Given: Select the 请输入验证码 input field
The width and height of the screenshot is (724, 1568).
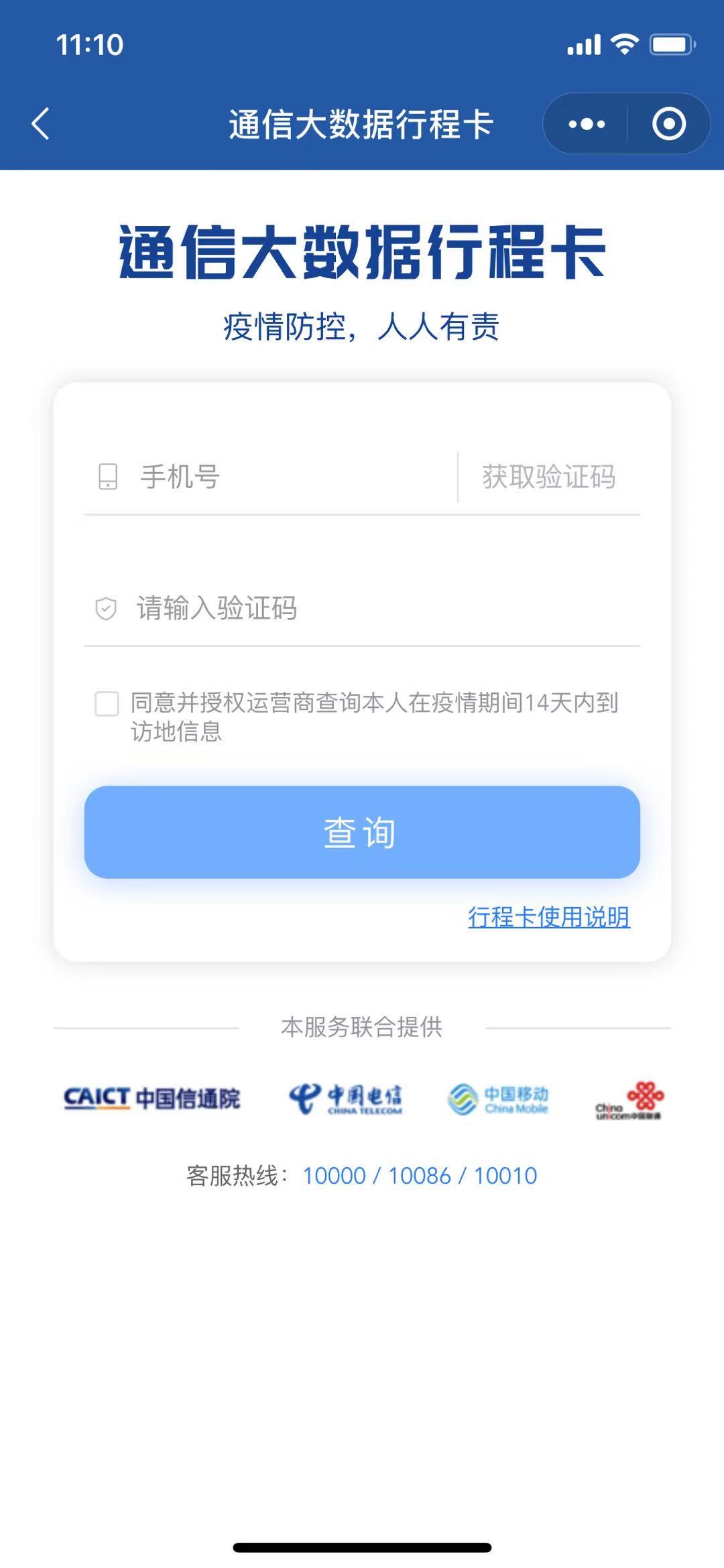Looking at the screenshot, I should pos(362,609).
